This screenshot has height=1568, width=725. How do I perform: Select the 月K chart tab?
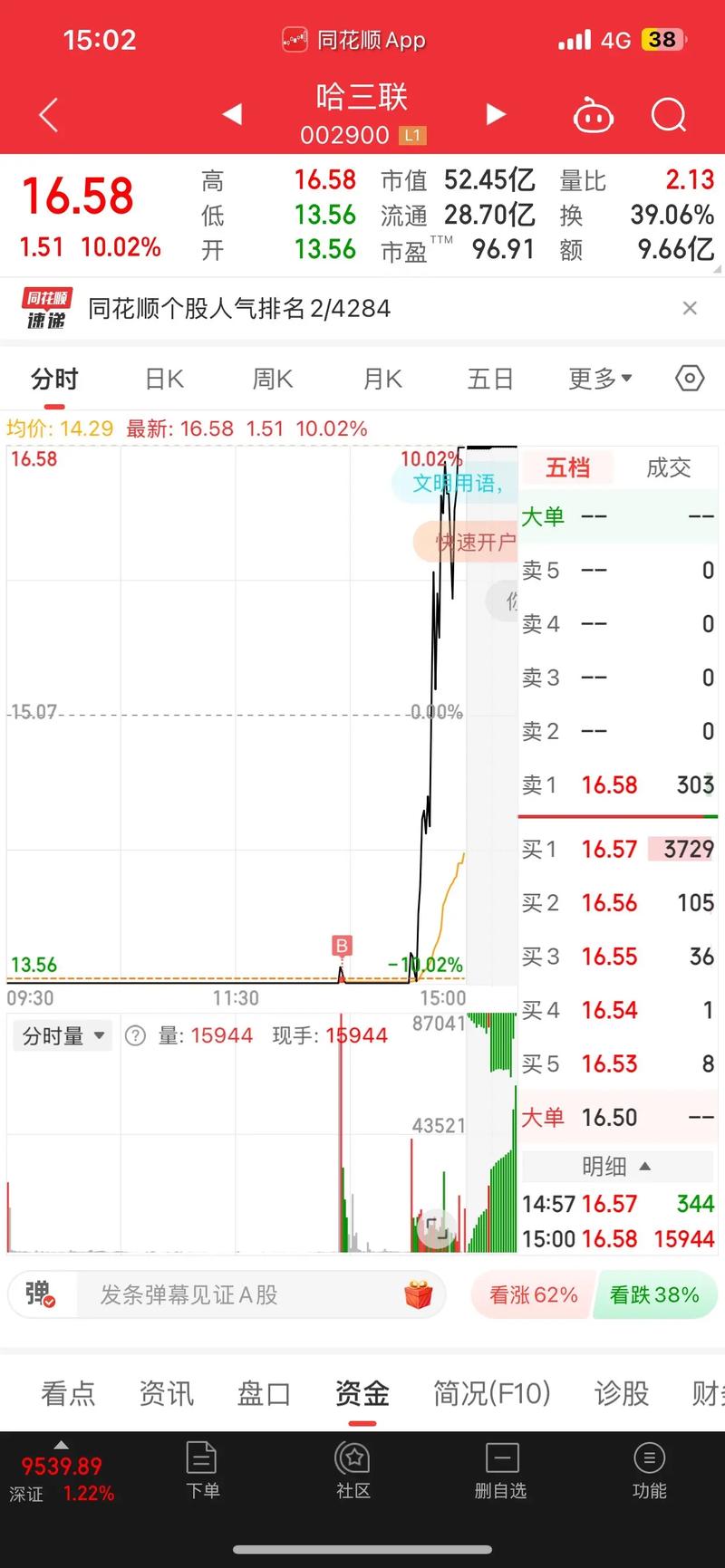[382, 379]
